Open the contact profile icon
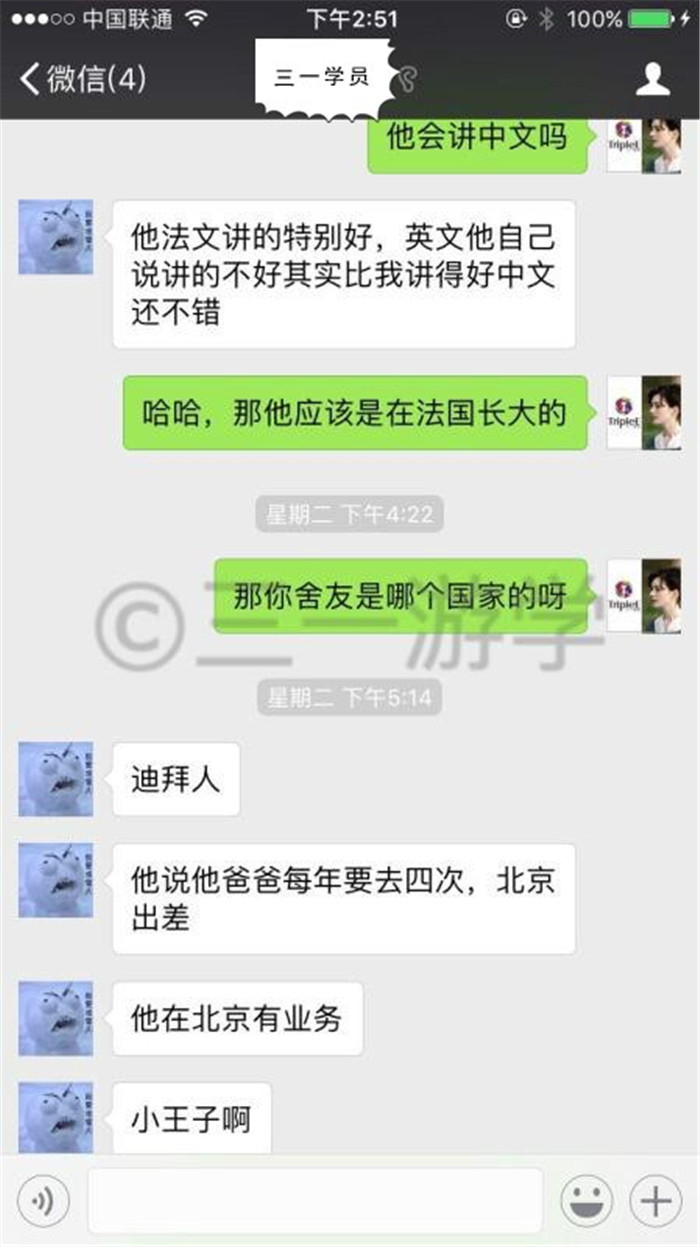The height and width of the screenshot is (1247, 700). point(653,79)
